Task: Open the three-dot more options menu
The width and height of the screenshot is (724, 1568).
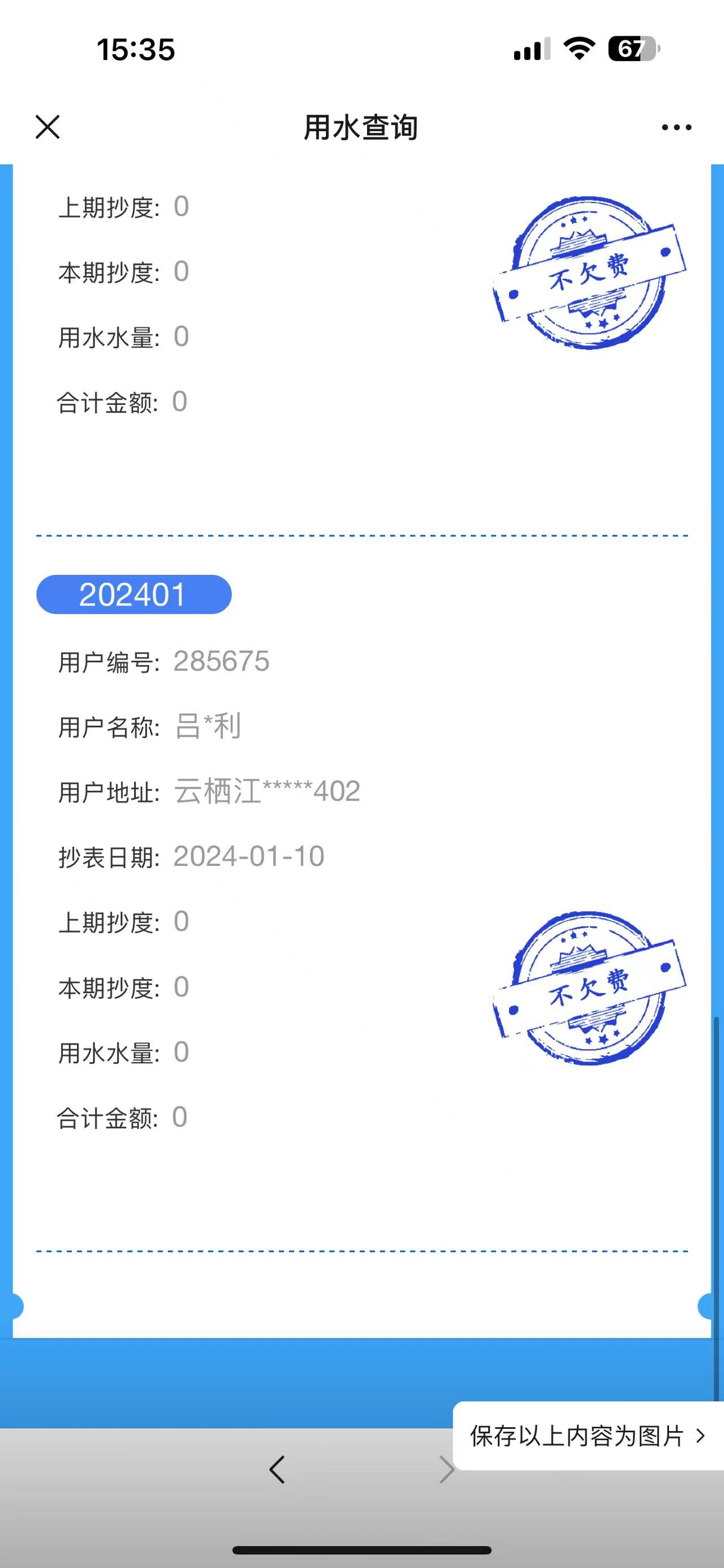Action: [x=676, y=127]
